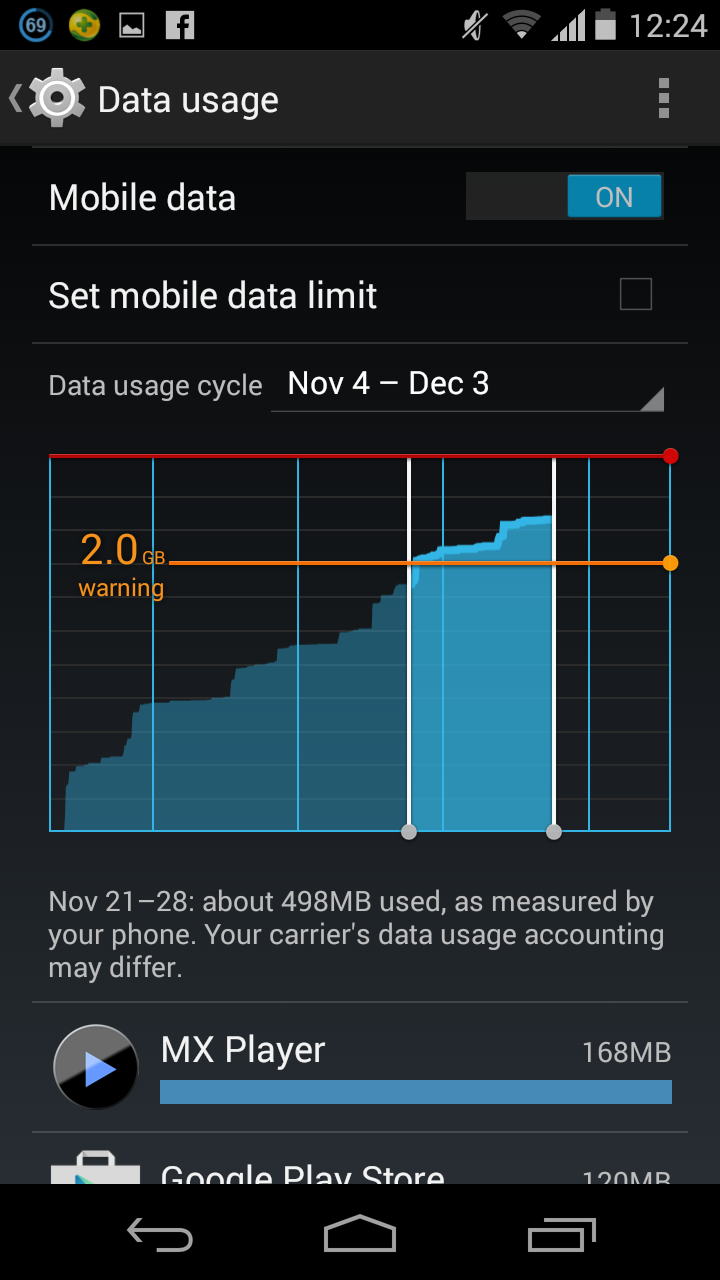
Task: Open the overflow menu
Action: [663, 99]
